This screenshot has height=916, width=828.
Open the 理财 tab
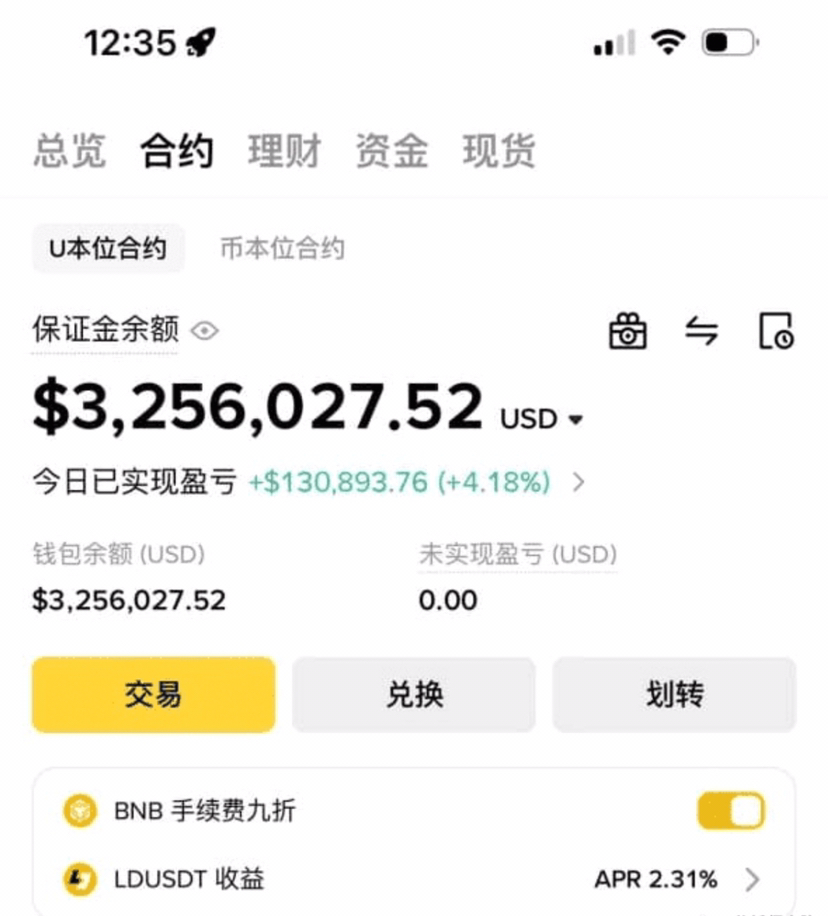click(x=284, y=151)
